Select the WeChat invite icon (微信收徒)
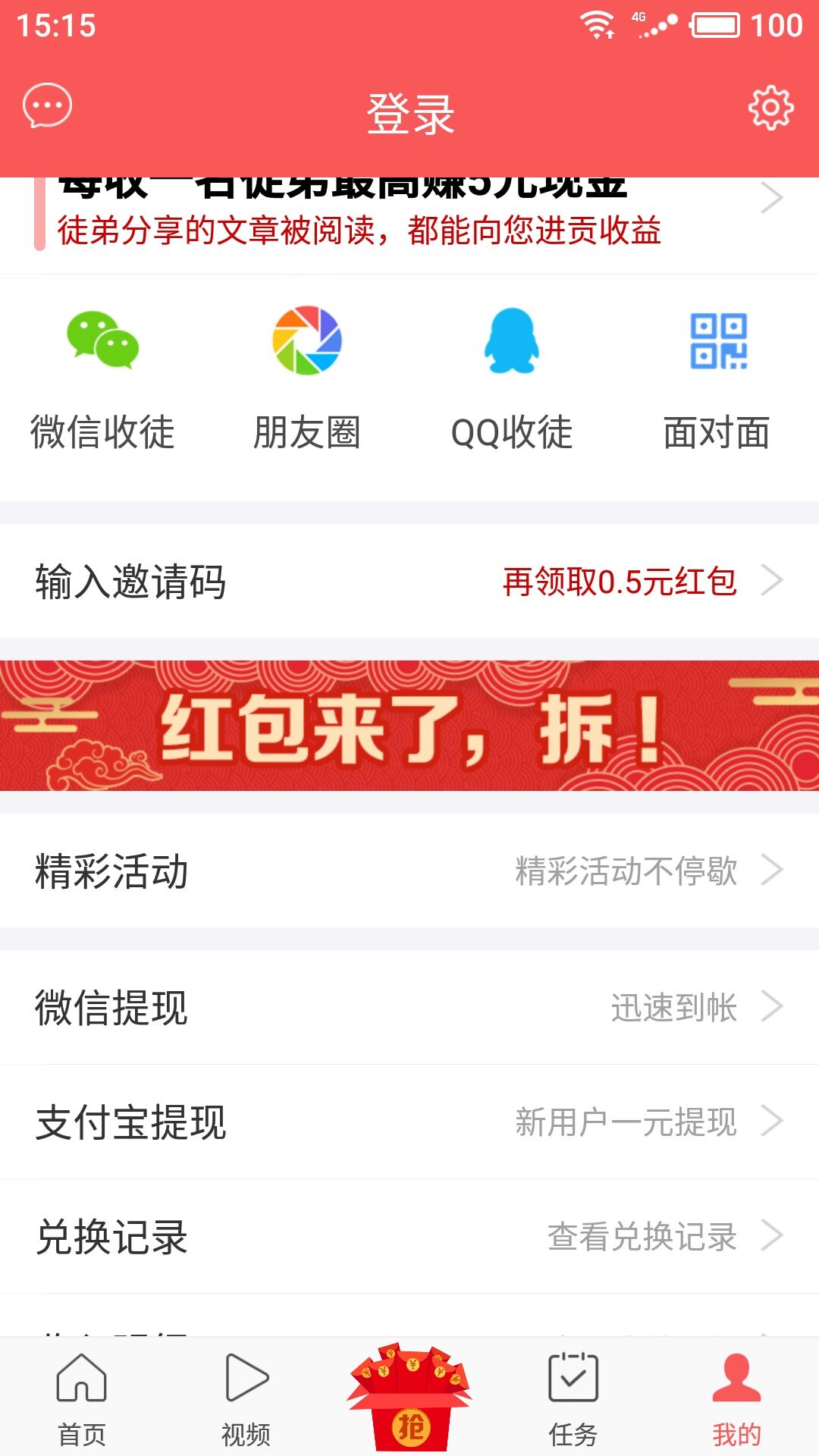The width and height of the screenshot is (819, 1456). click(x=104, y=341)
